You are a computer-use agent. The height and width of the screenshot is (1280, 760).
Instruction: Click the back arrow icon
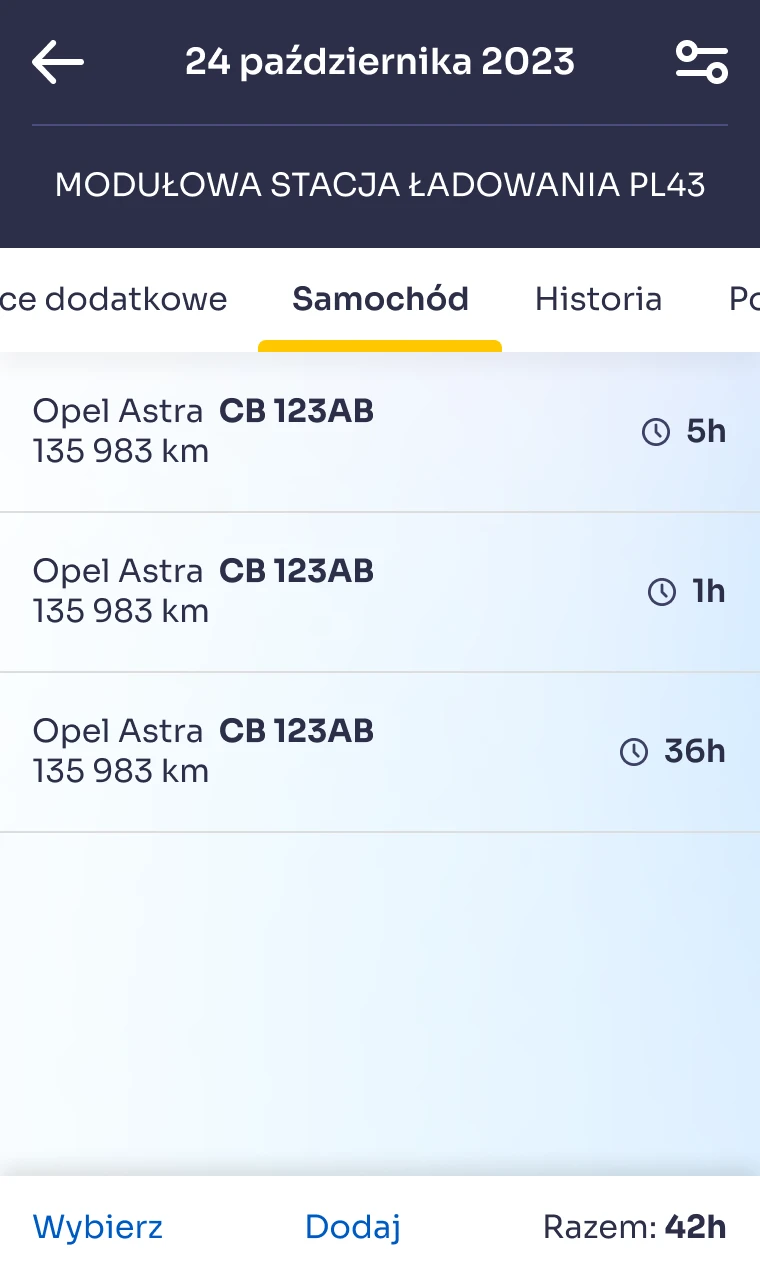pos(57,62)
